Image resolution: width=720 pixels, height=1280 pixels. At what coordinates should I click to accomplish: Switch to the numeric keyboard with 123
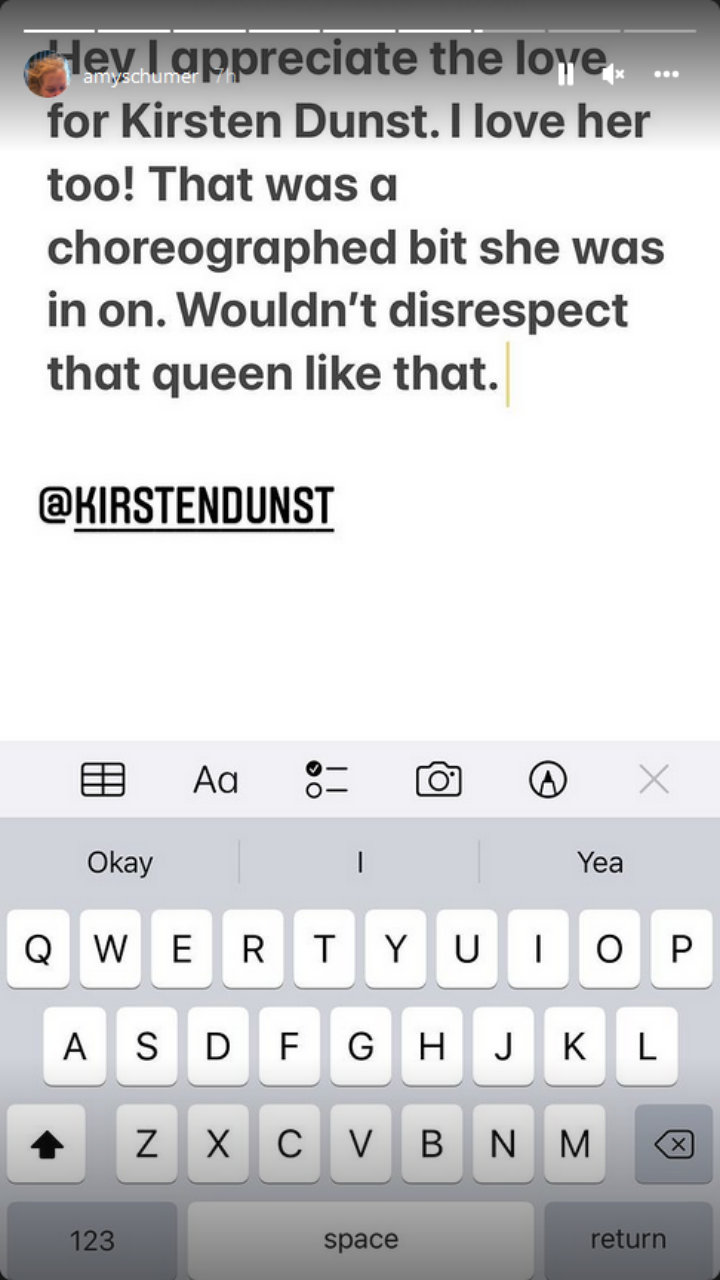tap(91, 1238)
